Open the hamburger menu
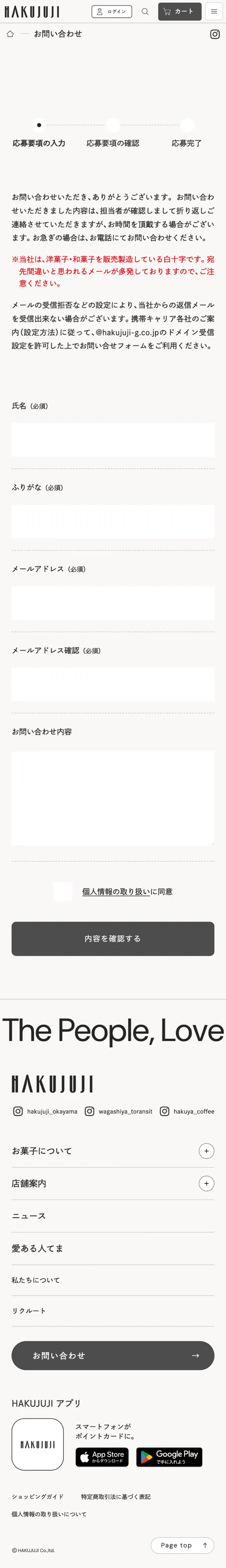 pyautogui.click(x=214, y=12)
